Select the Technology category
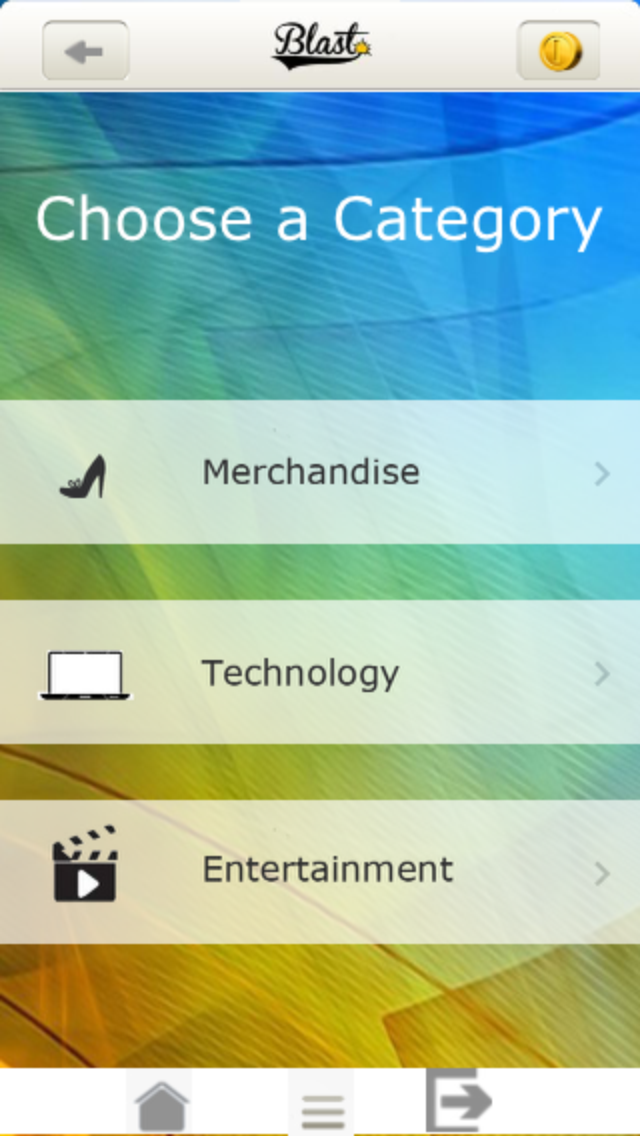This screenshot has height=1136, width=640. pos(320,672)
